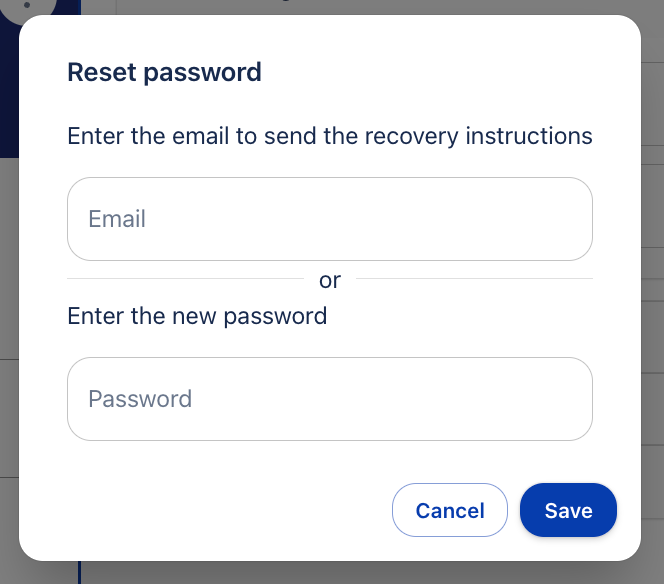Save the new password
Viewport: 664px width, 584px height.
568,511
